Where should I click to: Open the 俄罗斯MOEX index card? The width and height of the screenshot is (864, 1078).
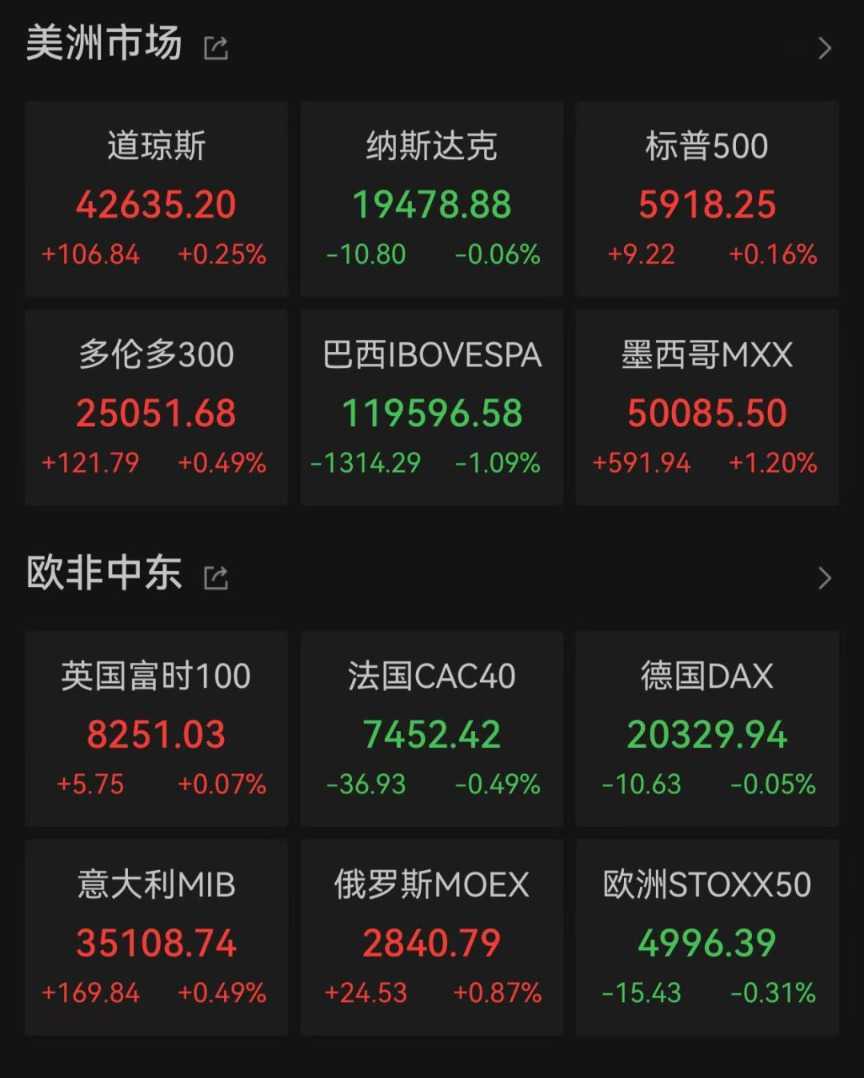point(431,937)
